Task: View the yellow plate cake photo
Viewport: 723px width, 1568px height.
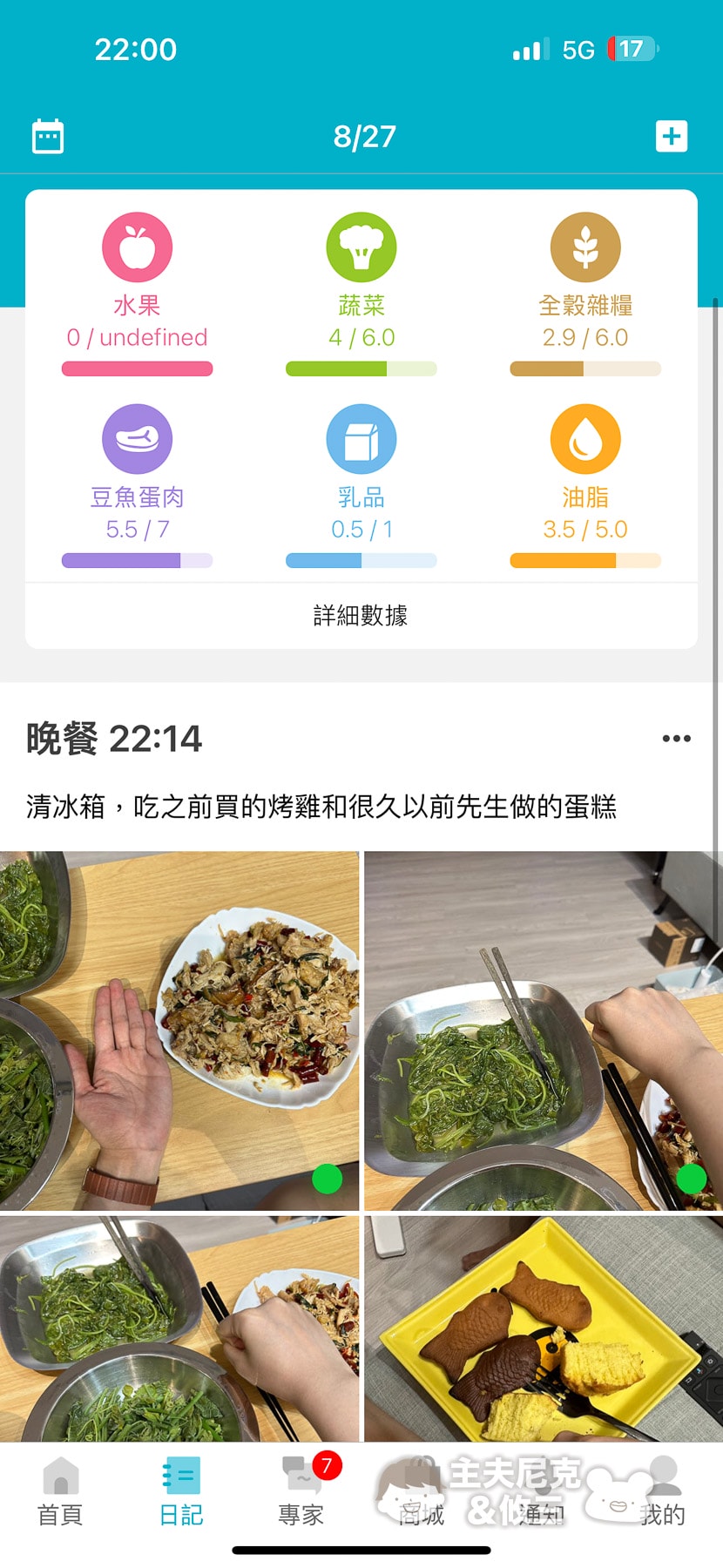Action: click(543, 1328)
